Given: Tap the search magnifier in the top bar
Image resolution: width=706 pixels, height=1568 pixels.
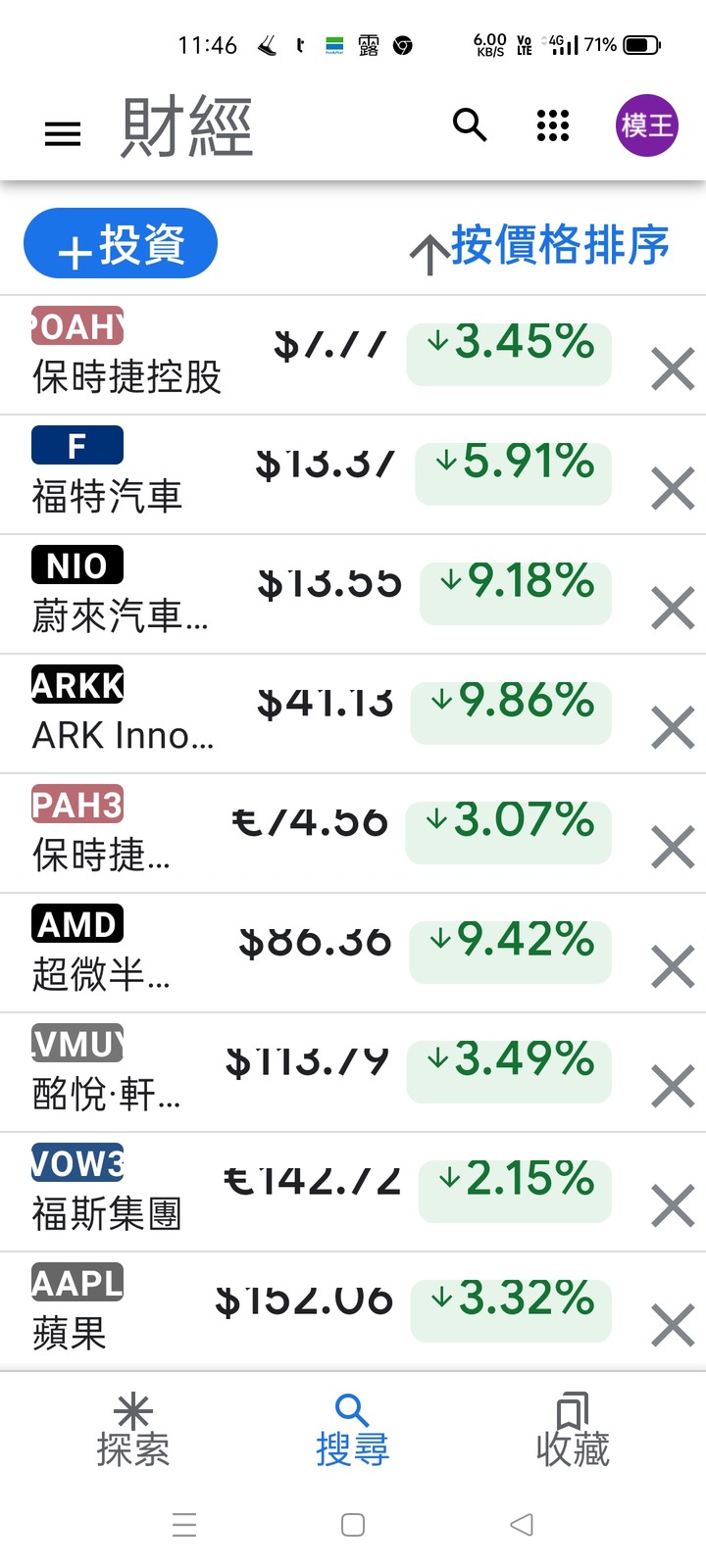Looking at the screenshot, I should click(x=470, y=125).
